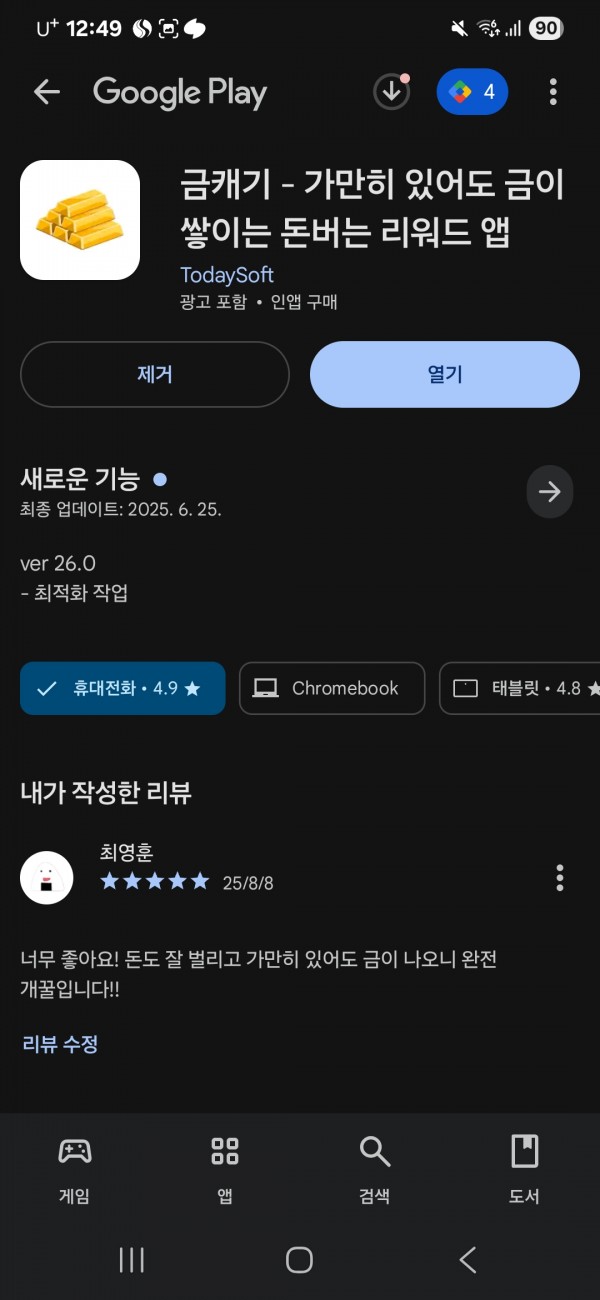Switch to the 도서 tab
The image size is (600, 1300).
[x=525, y=1169]
